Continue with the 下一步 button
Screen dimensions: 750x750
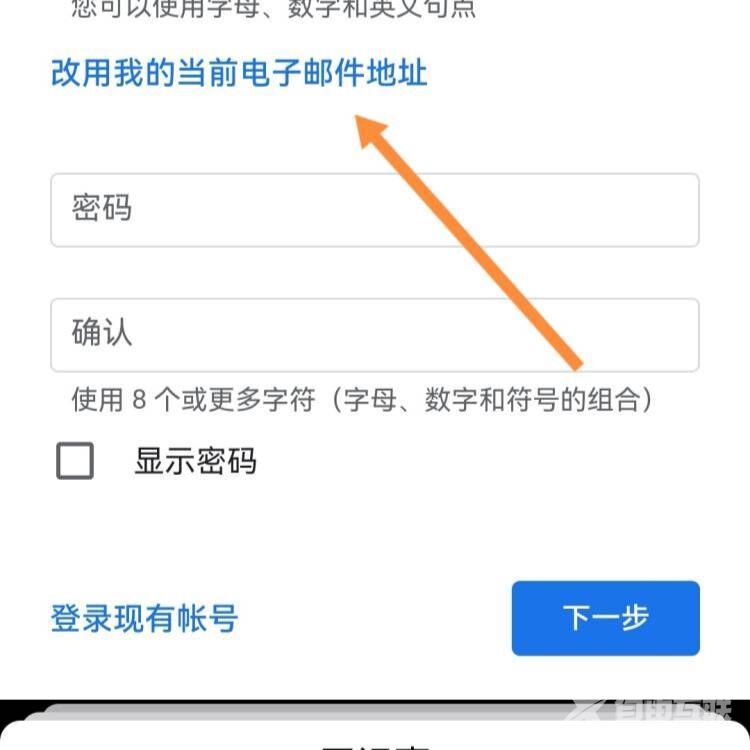605,618
